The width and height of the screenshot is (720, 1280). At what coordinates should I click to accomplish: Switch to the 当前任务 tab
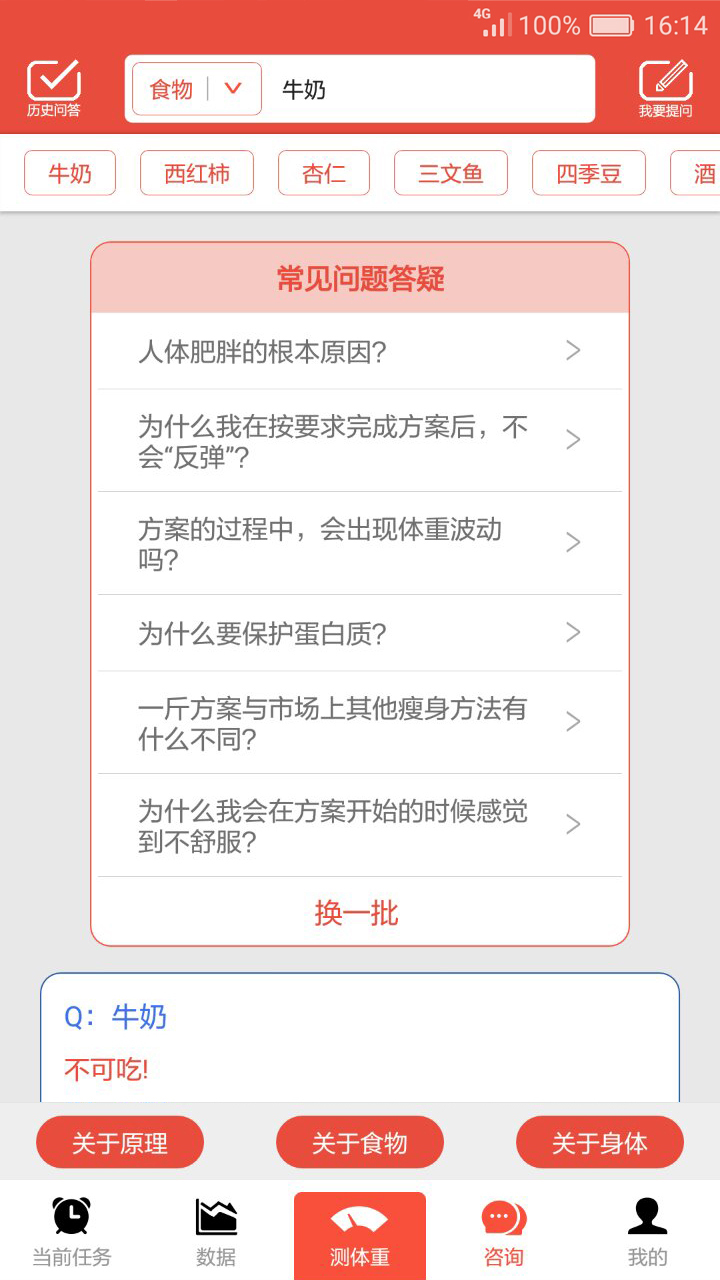(x=72, y=1232)
